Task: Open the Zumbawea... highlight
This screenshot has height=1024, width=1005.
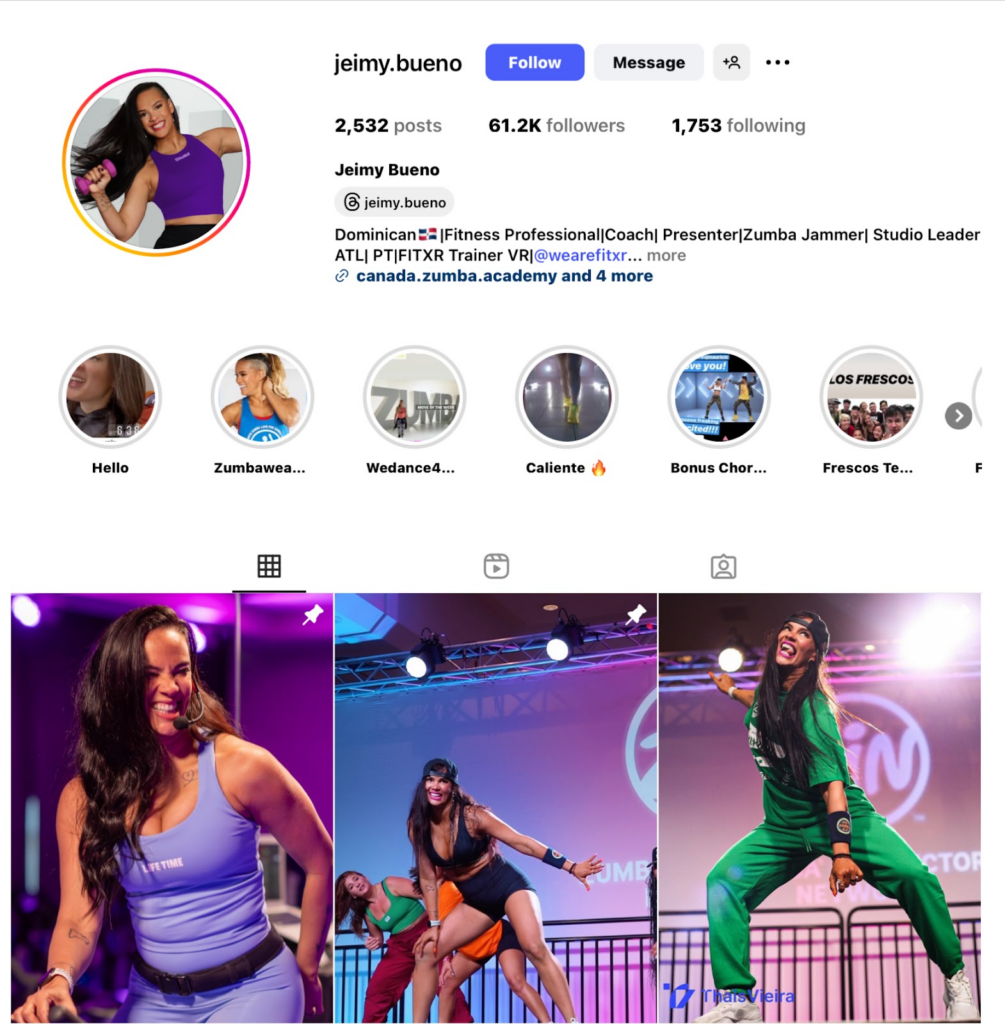Action: [262, 397]
